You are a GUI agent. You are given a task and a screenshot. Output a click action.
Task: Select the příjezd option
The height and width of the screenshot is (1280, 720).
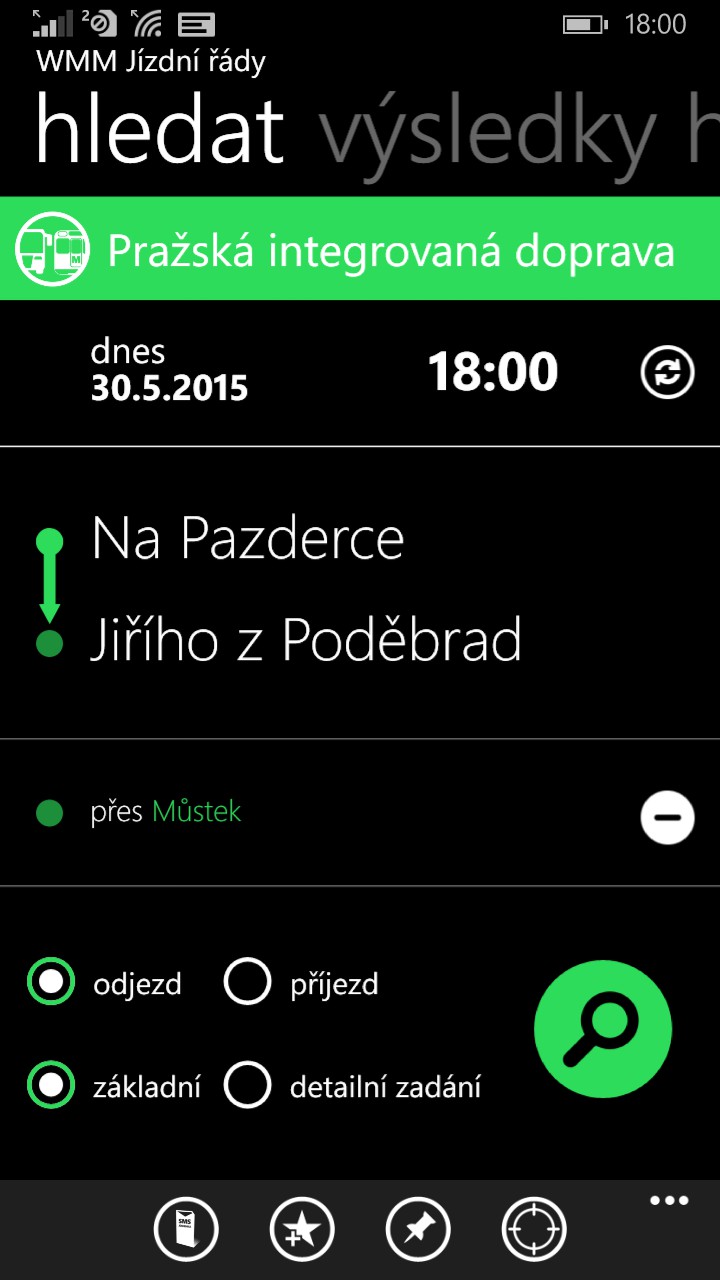coord(301,983)
